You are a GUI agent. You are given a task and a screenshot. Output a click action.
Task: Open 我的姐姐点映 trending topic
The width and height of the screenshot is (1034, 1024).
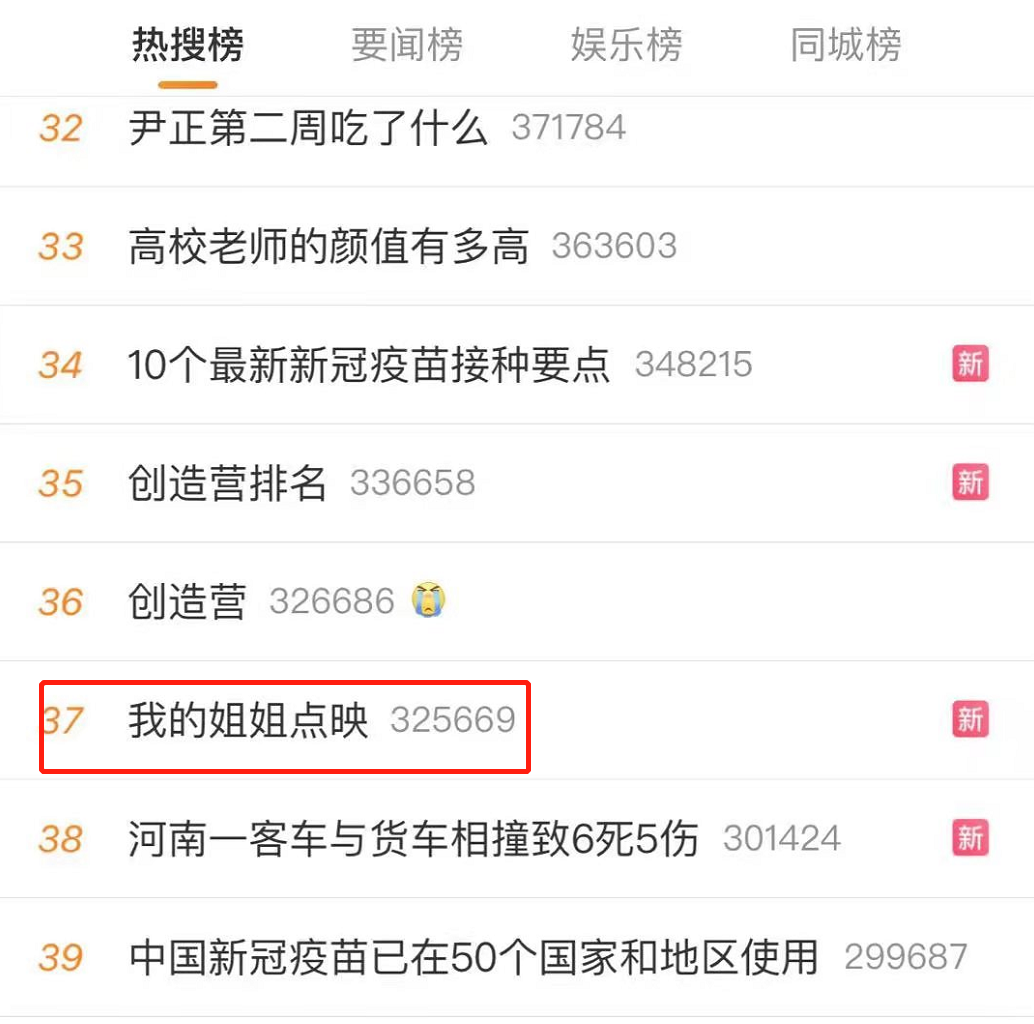tap(248, 721)
